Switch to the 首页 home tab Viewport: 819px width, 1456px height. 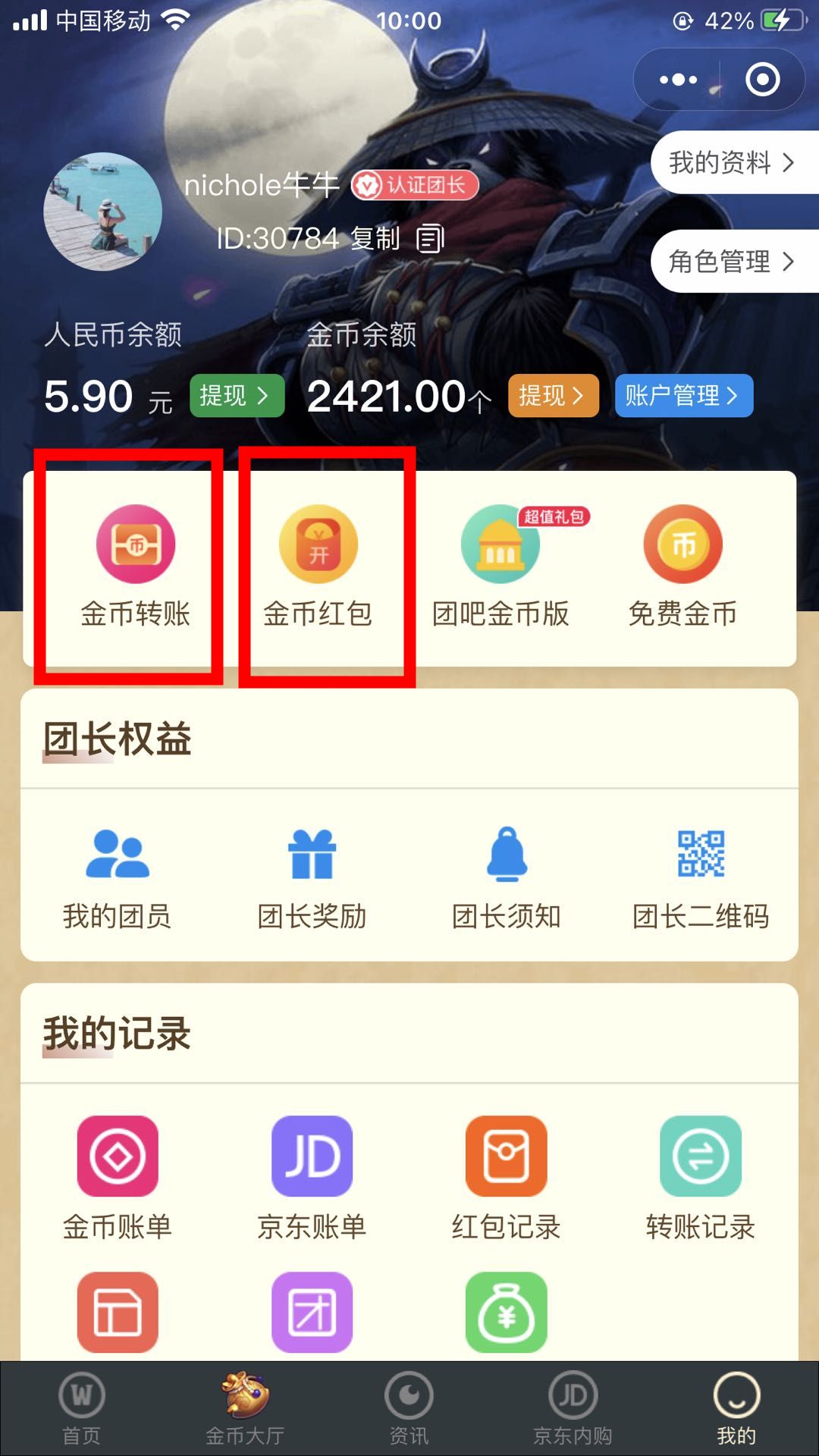(81, 1407)
